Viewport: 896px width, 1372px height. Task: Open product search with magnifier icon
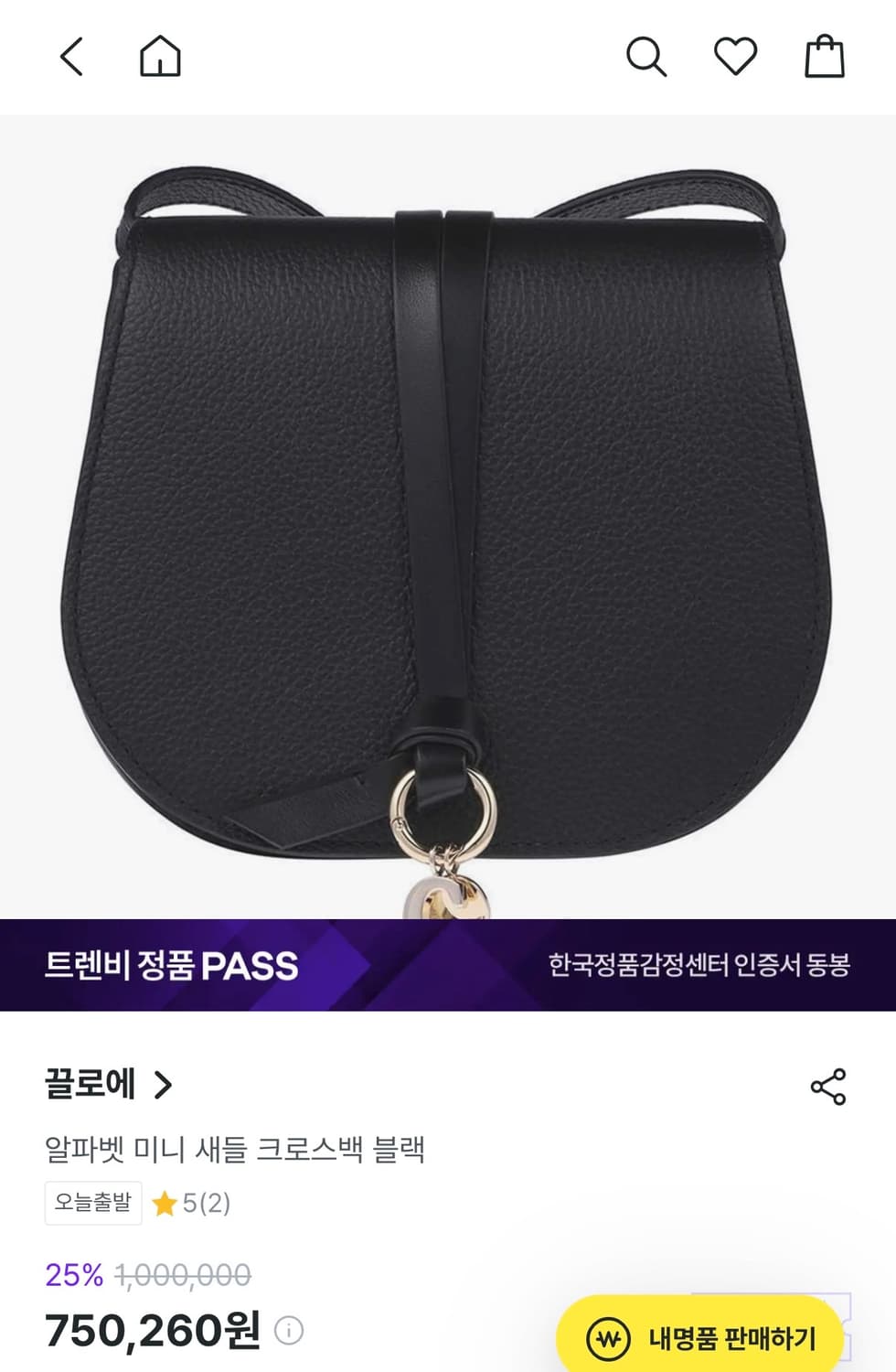pos(648,58)
